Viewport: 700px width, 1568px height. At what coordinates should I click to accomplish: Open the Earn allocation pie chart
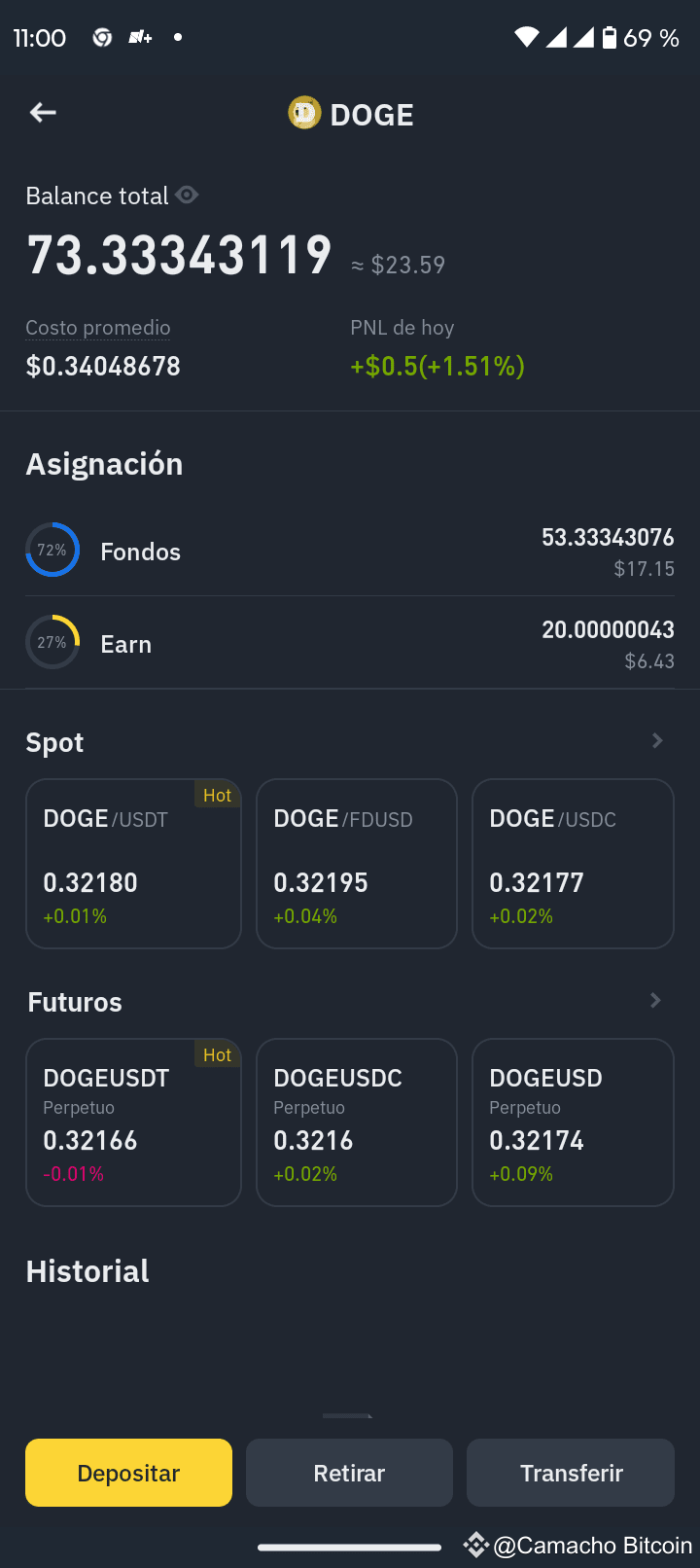point(52,642)
